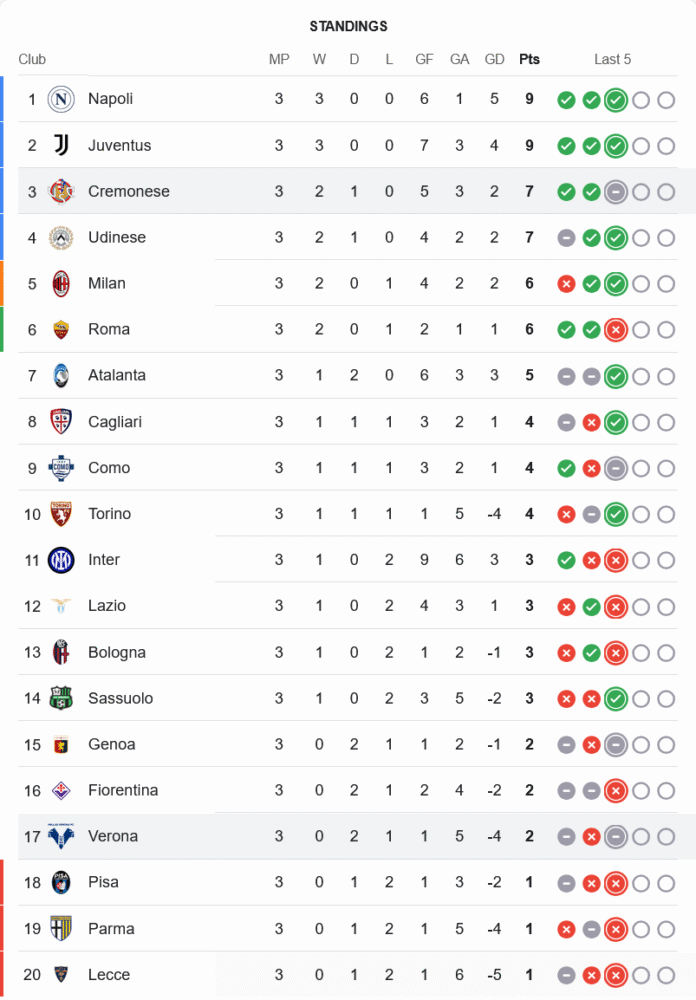The width and height of the screenshot is (696, 1000).
Task: Tap the Milan row
Action: tap(106, 283)
